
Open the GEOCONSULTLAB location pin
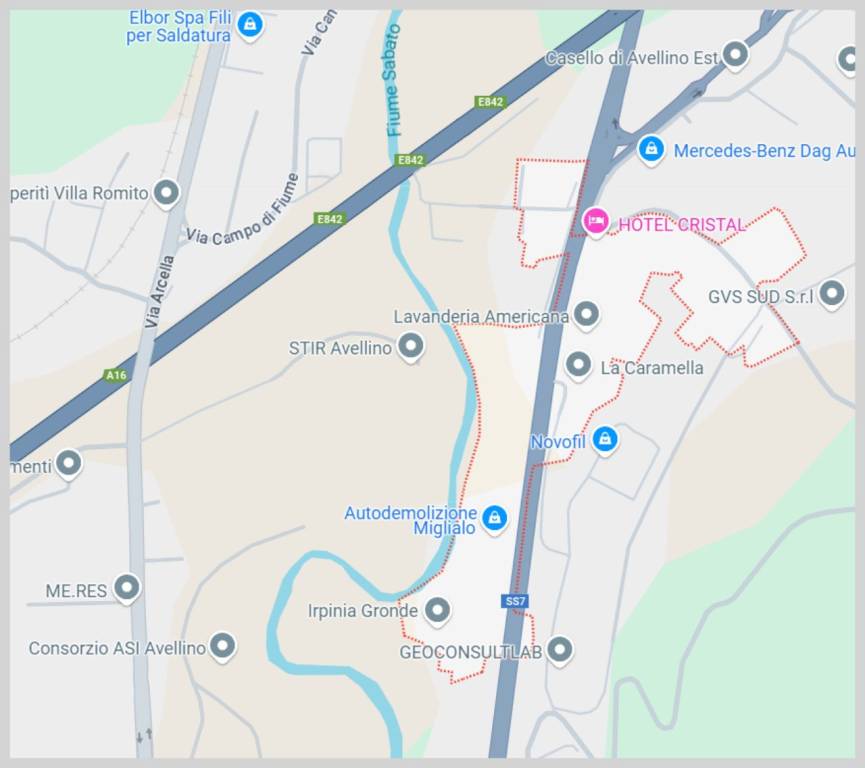tap(560, 650)
